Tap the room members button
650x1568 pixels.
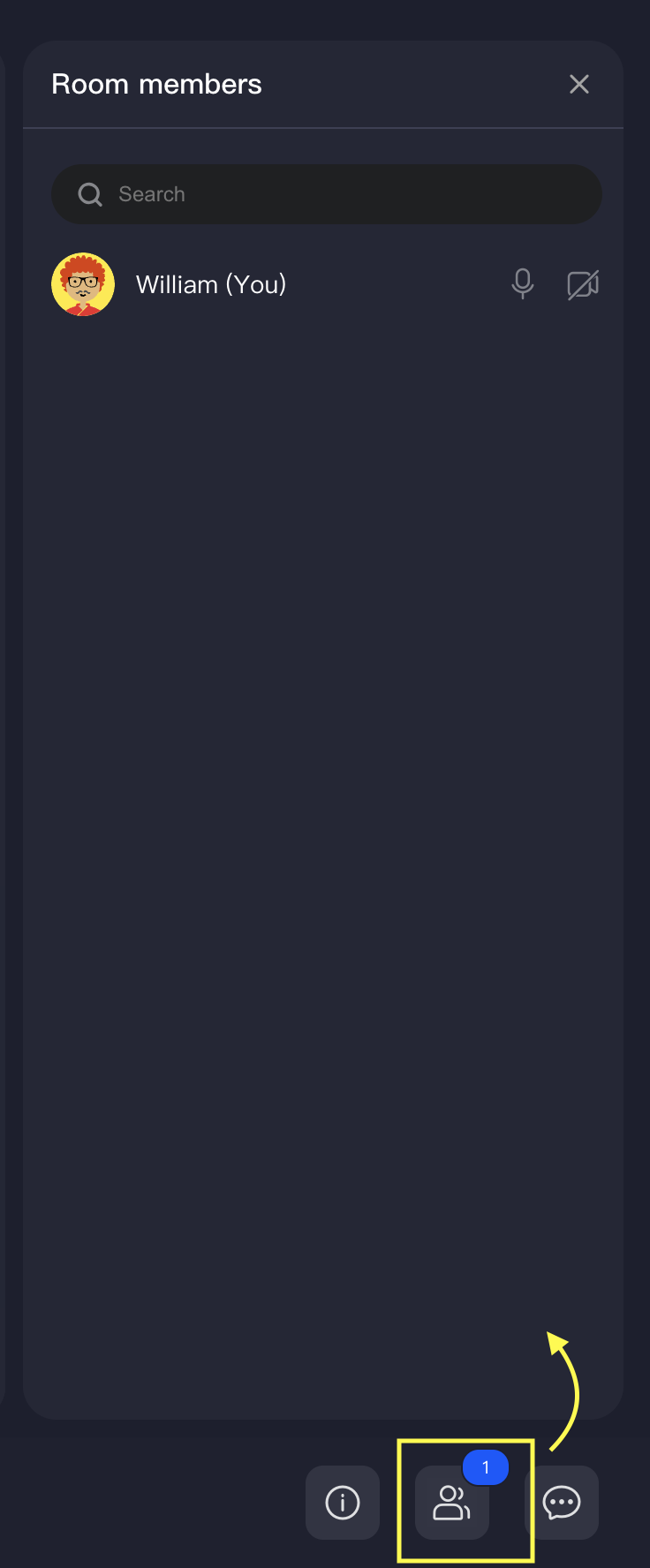(x=452, y=1503)
